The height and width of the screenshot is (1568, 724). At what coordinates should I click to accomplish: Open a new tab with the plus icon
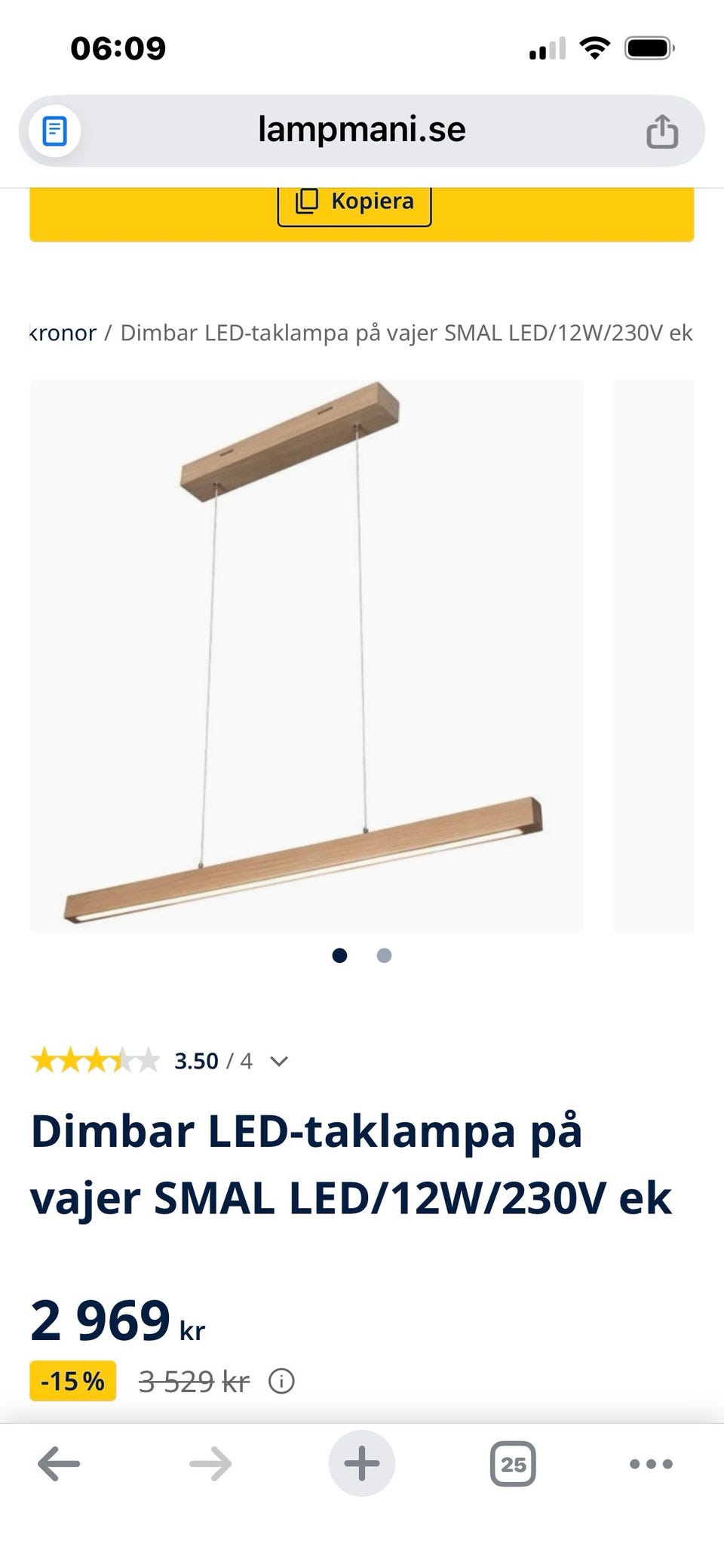[362, 1462]
